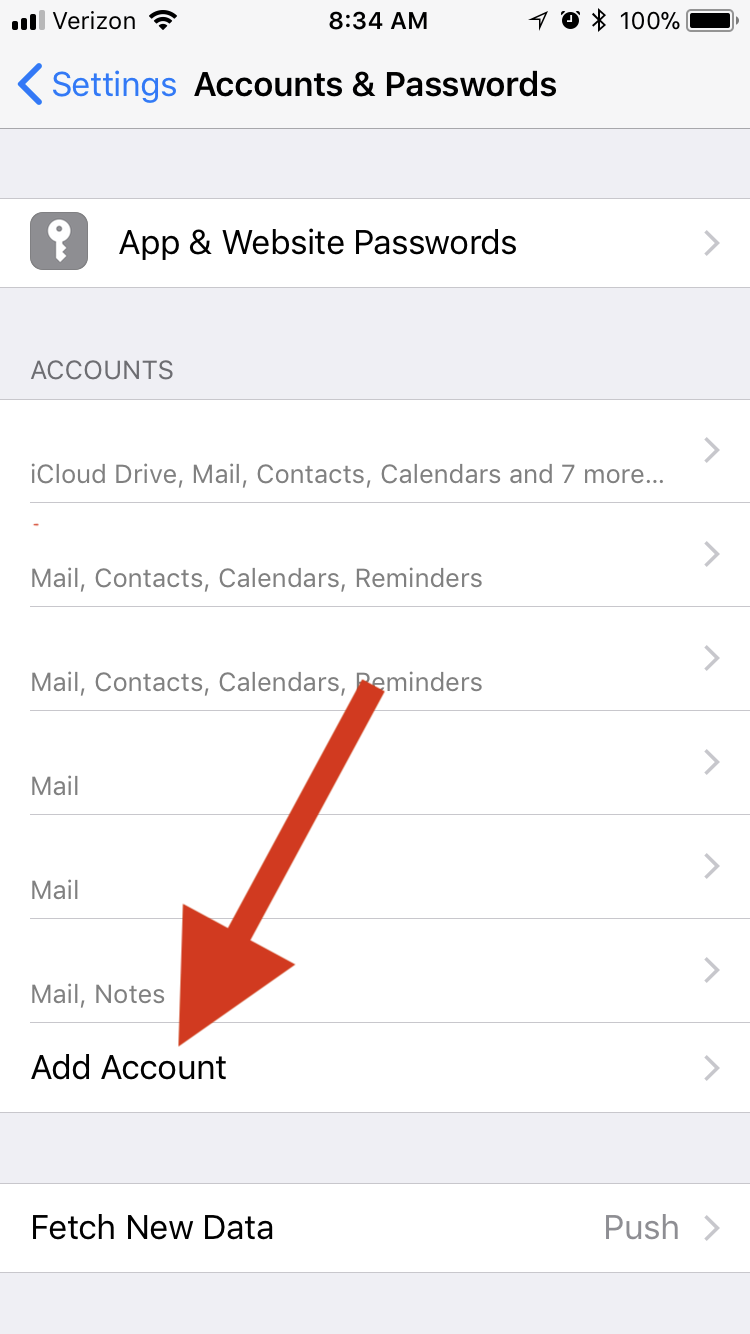Viewport: 750px width, 1334px height.
Task: Go back to Settings
Action: 97,85
